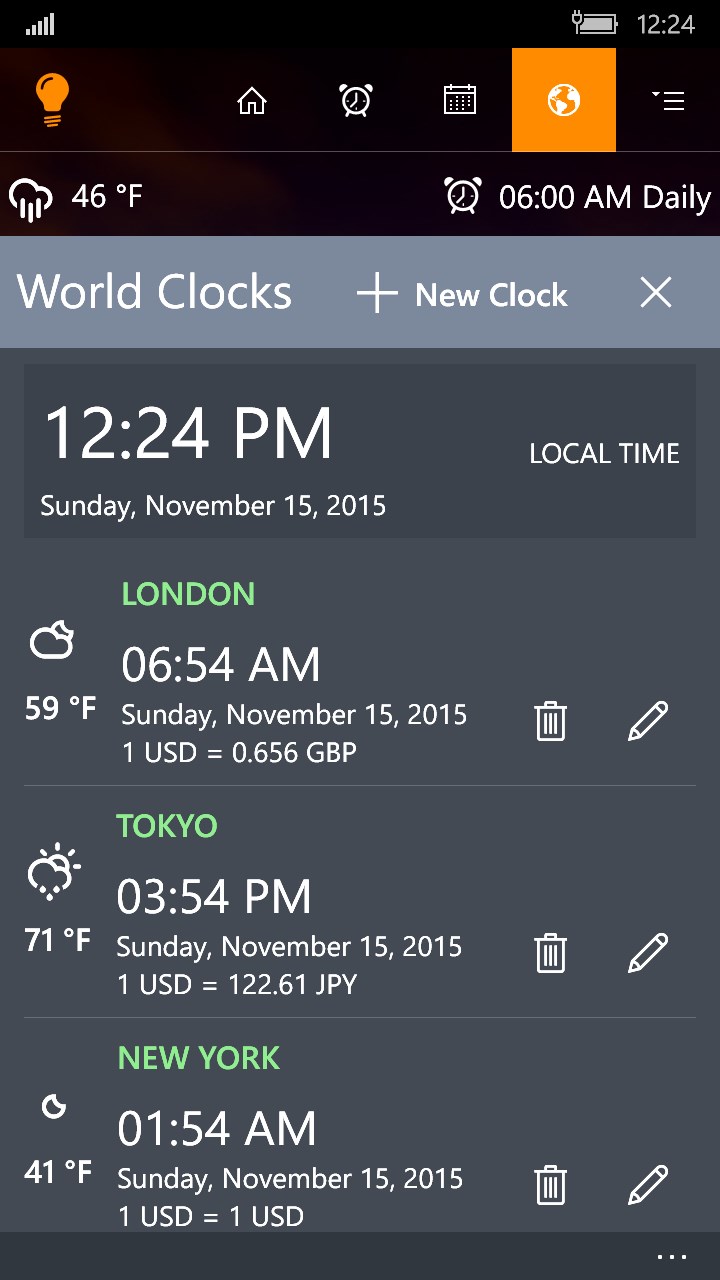Edit the Tokyo clock
Screen dimensions: 720x1280
[x=647, y=953]
